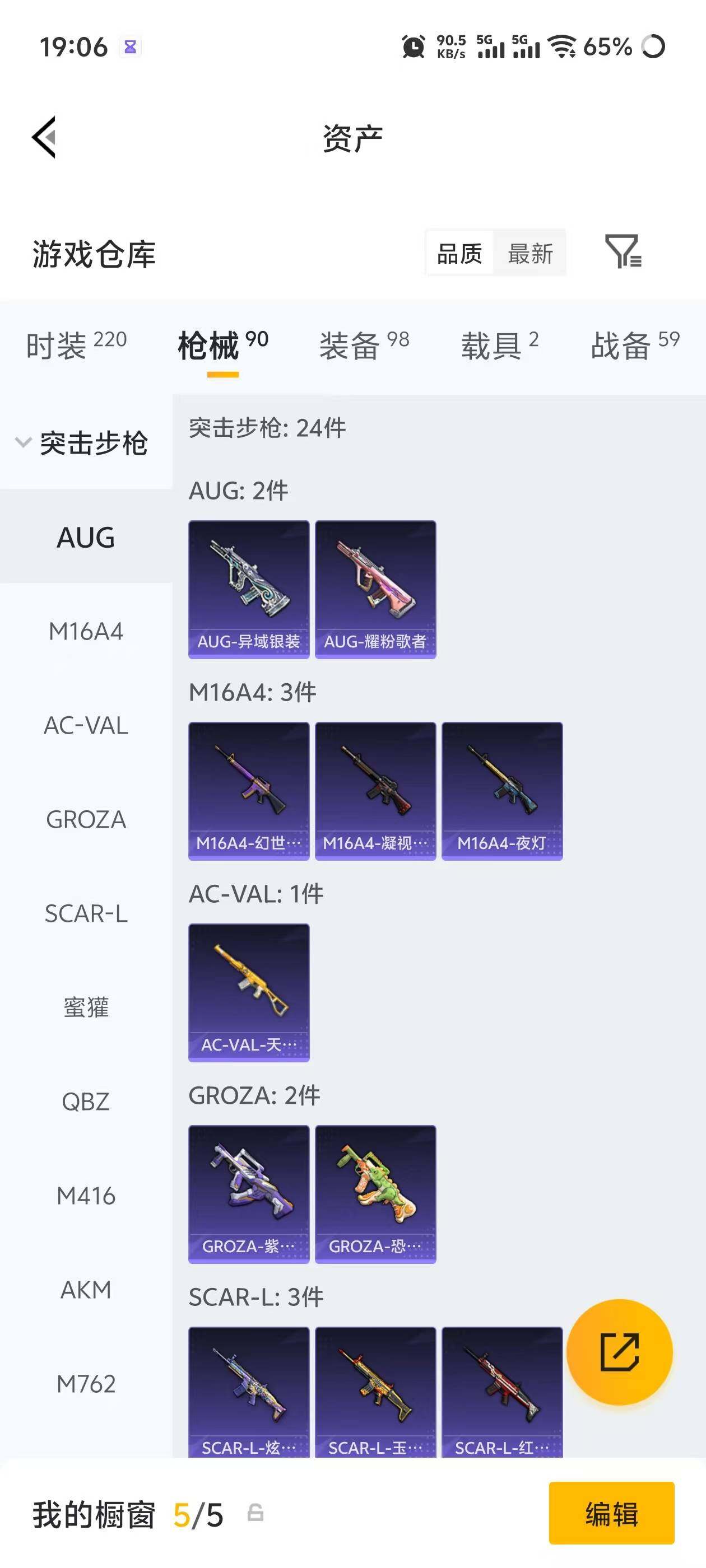The image size is (706, 1568).
Task: Collapse the 突击步枪 category
Action: click(84, 442)
